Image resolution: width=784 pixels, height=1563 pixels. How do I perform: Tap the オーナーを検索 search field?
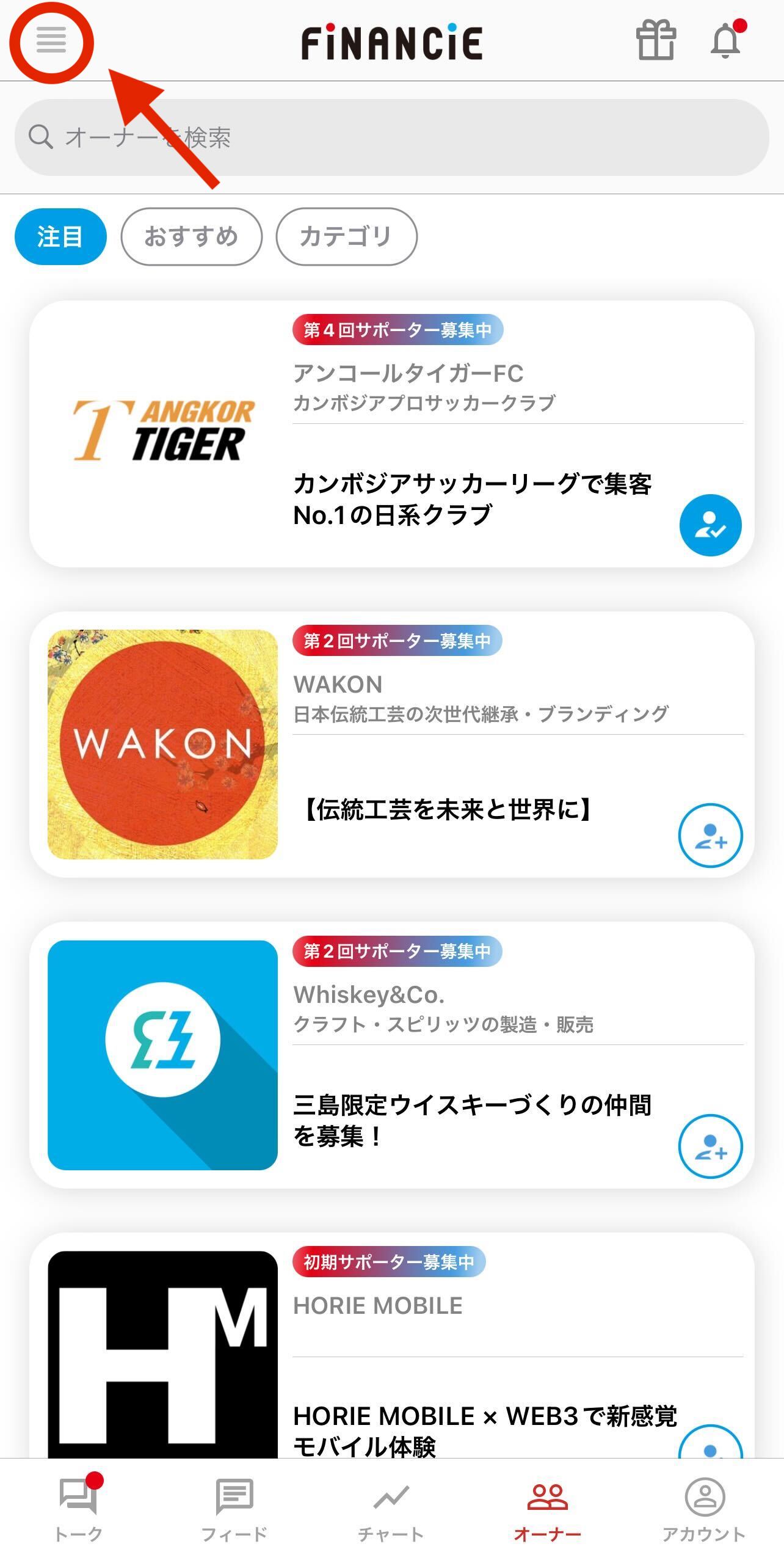[x=391, y=137]
